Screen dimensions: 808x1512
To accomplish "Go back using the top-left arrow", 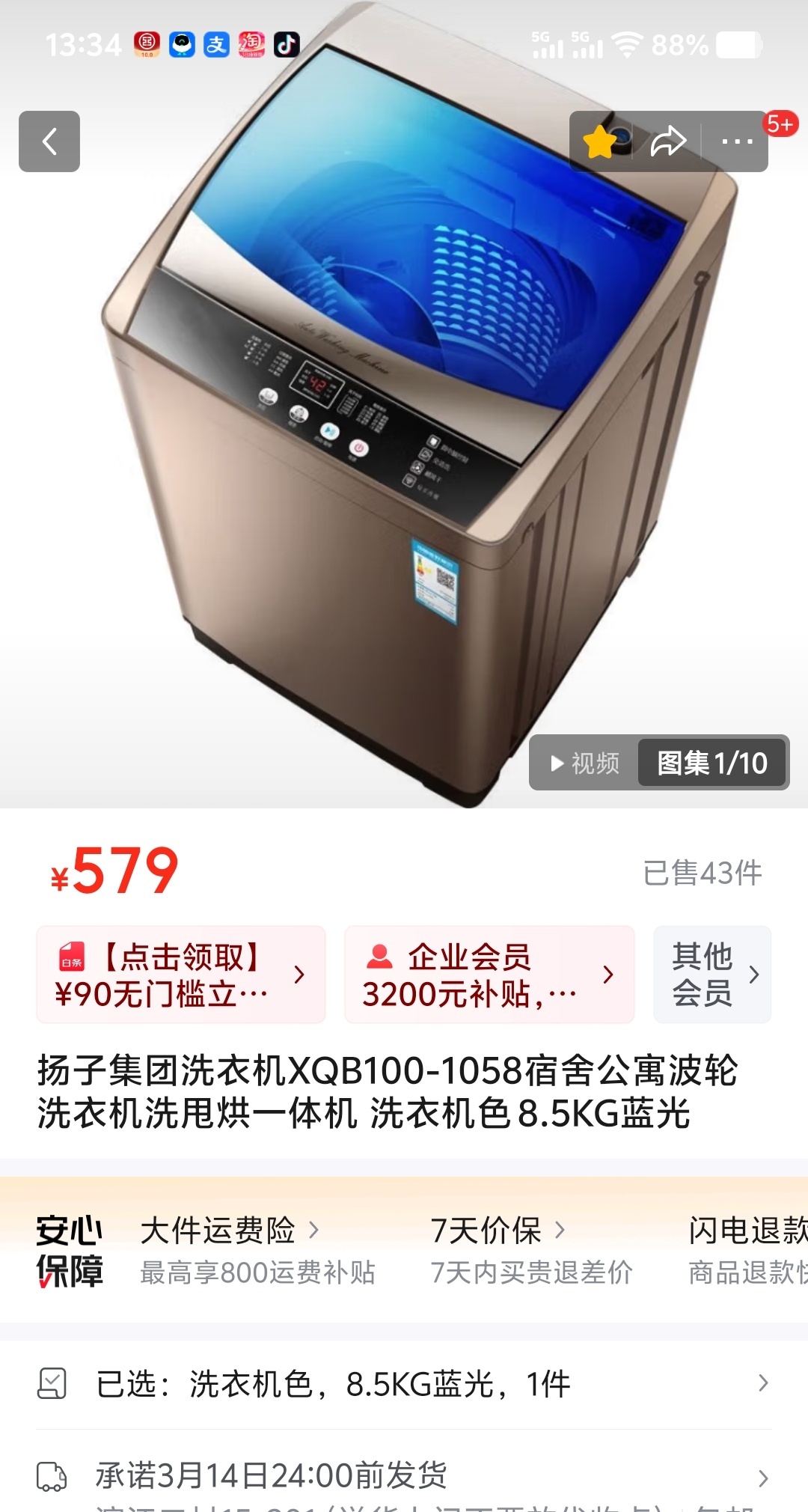I will click(49, 141).
